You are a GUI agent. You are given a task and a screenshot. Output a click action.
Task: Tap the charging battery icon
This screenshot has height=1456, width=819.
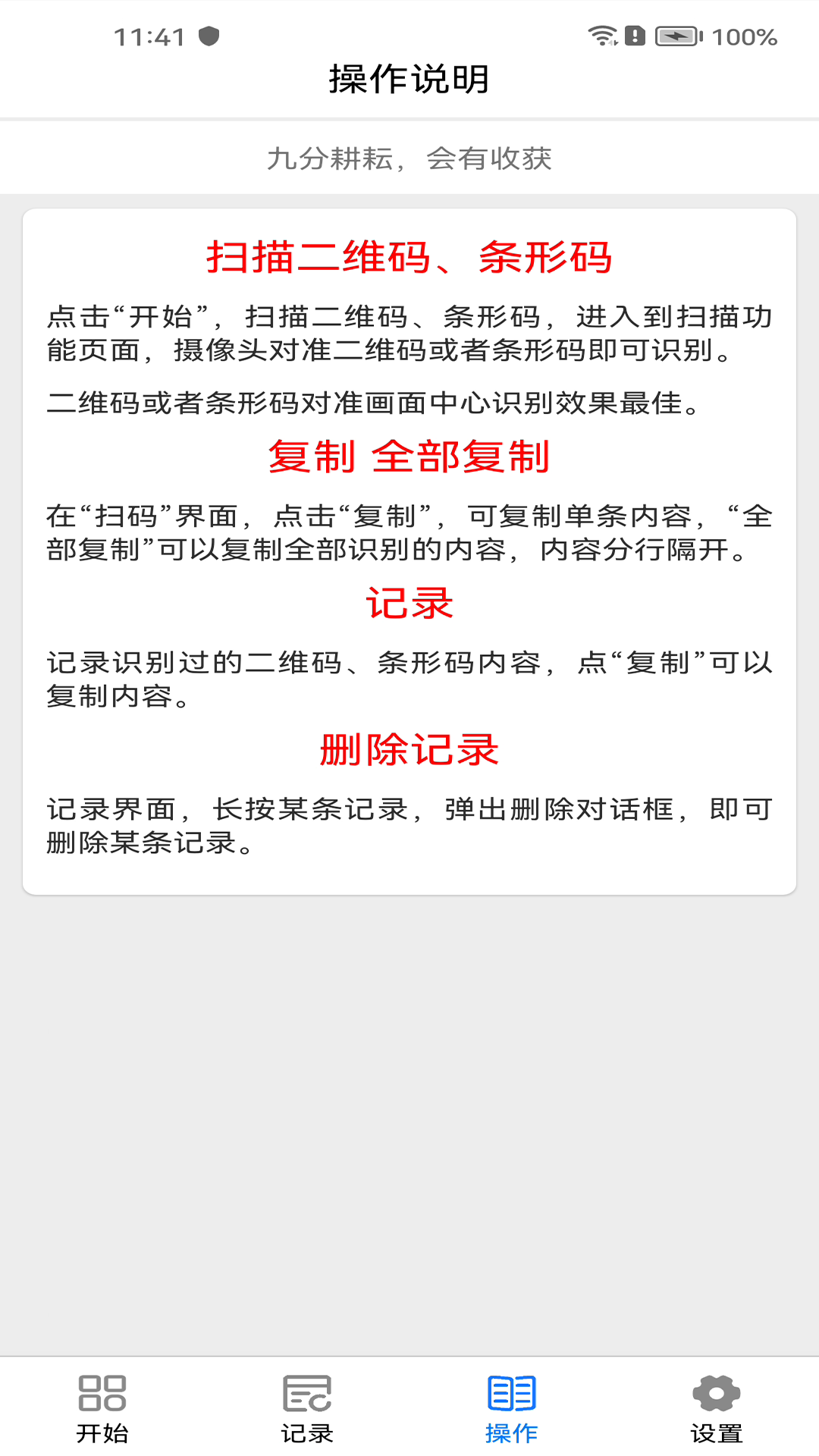(679, 34)
